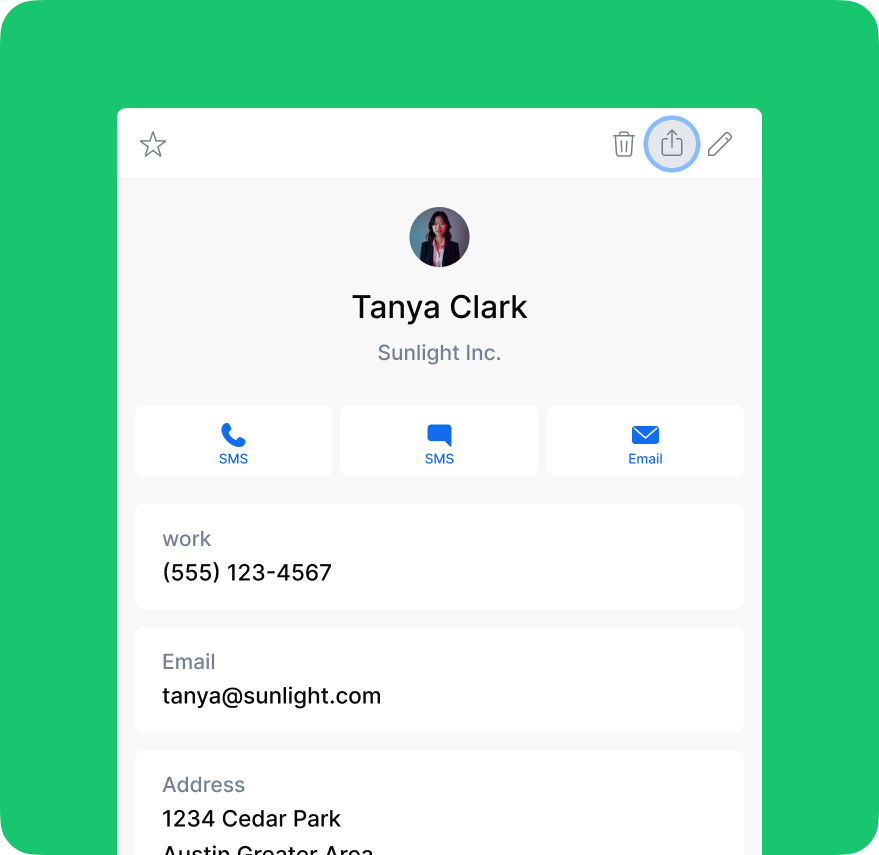Viewport: 879px width, 855px height.
Task: Mark Tanya Clark as favorite with the star
Action: [x=153, y=145]
